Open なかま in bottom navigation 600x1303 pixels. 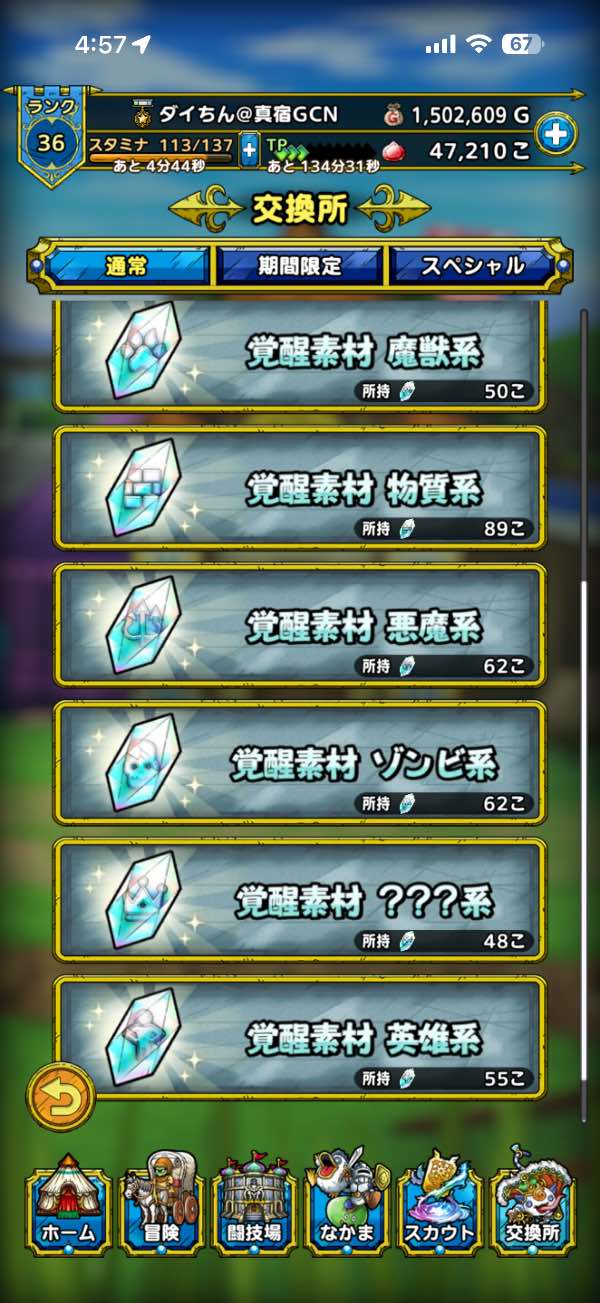click(346, 1204)
